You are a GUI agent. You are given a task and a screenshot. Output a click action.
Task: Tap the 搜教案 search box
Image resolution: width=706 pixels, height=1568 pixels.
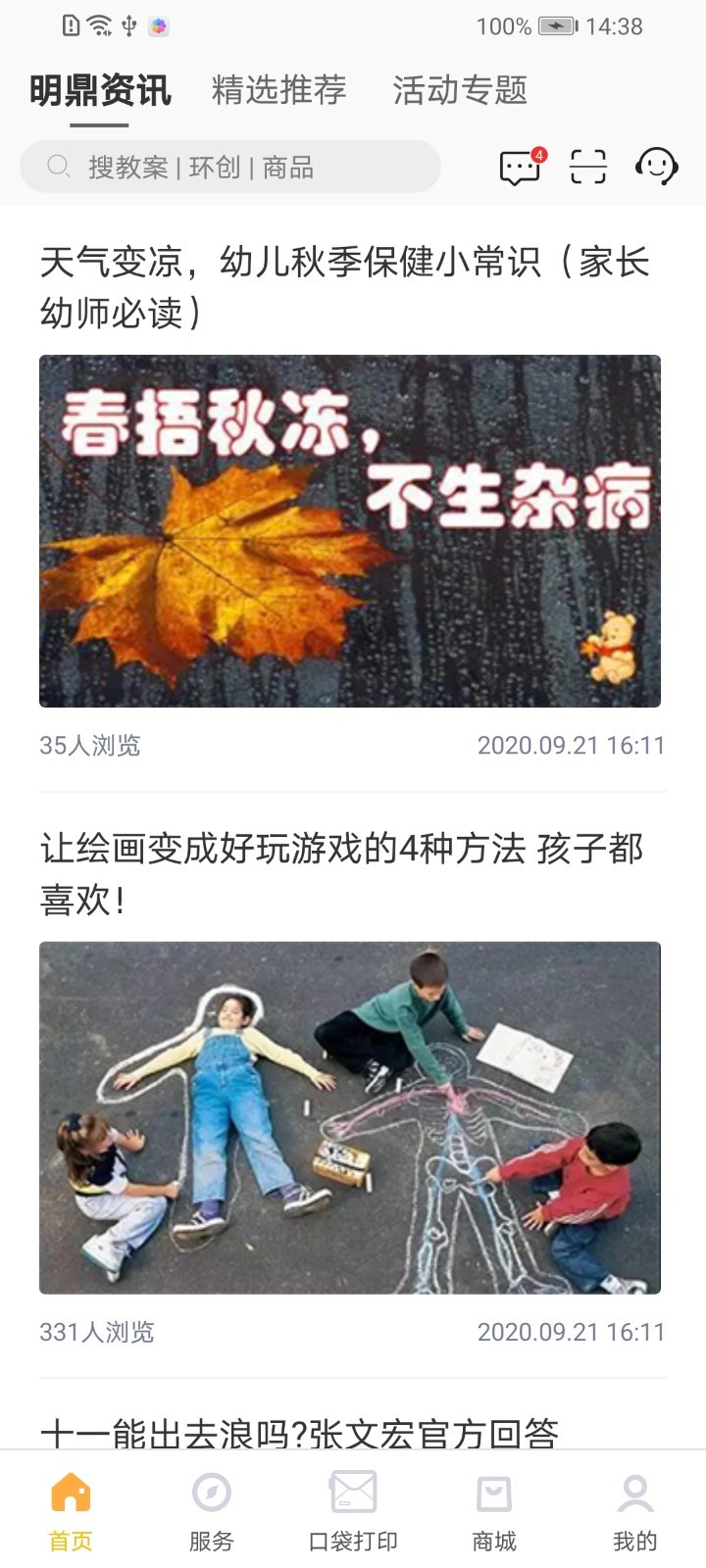coord(230,167)
